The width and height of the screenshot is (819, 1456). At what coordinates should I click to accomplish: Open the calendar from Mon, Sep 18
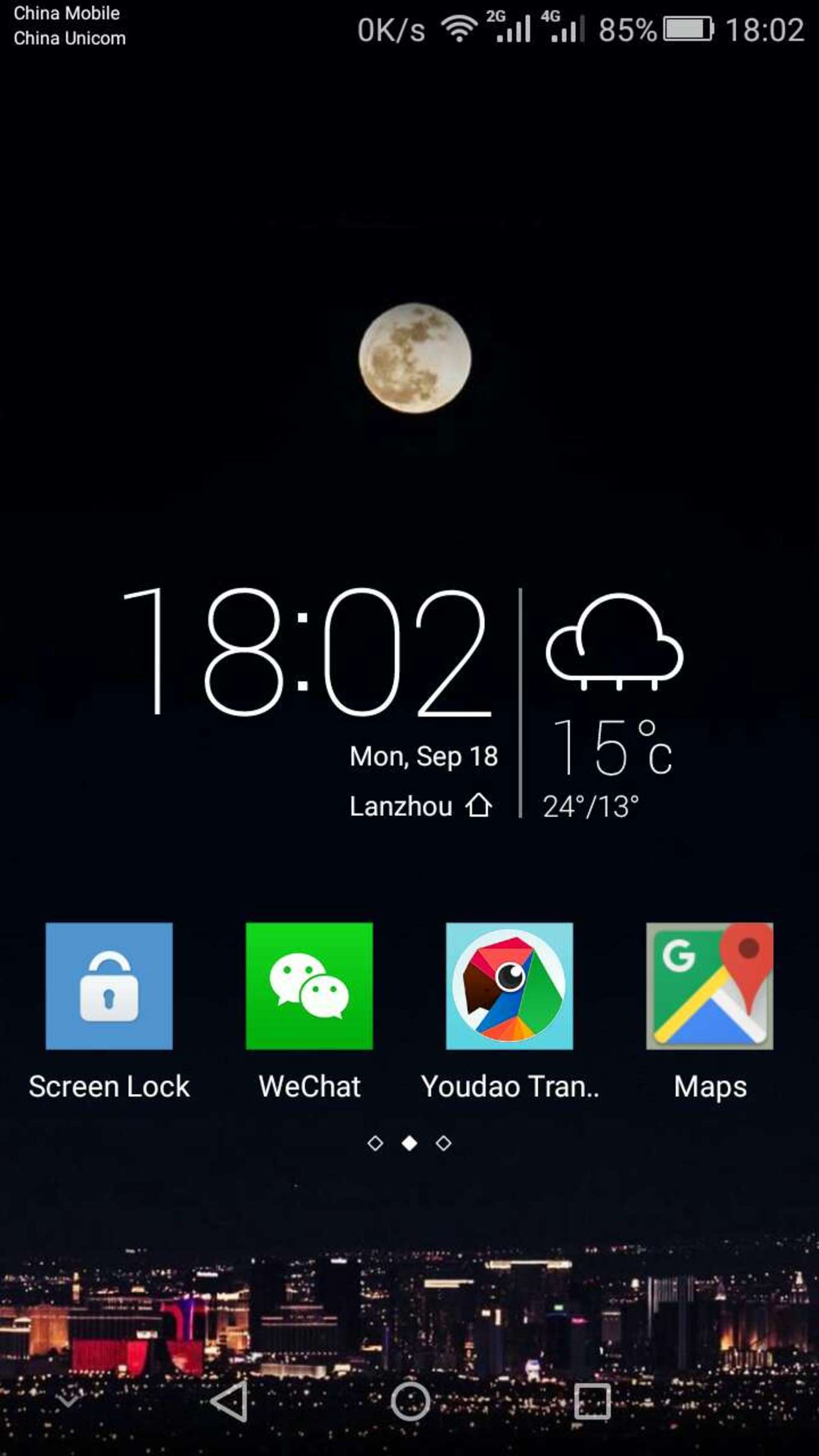coord(424,756)
